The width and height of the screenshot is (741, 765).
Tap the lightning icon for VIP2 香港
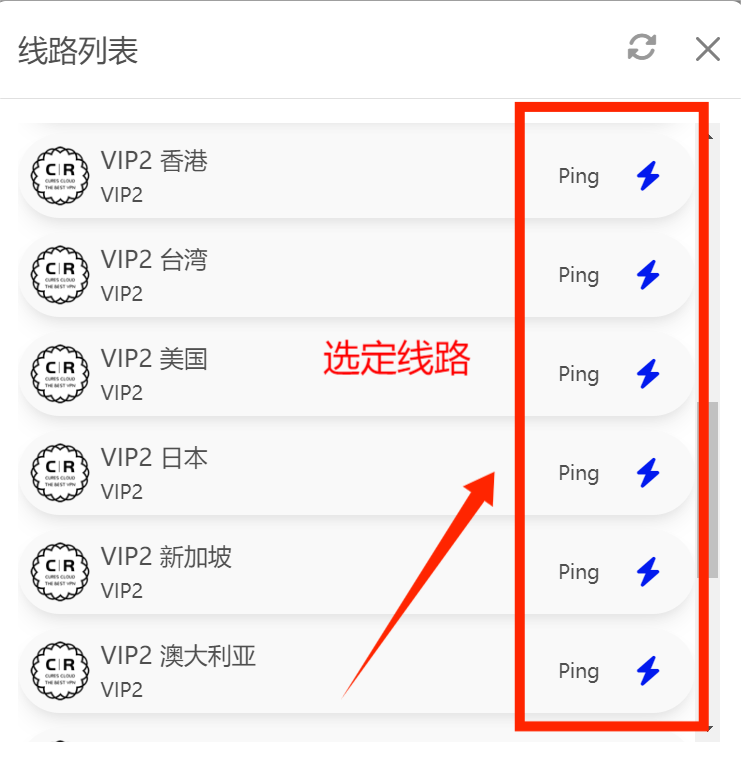coord(648,176)
